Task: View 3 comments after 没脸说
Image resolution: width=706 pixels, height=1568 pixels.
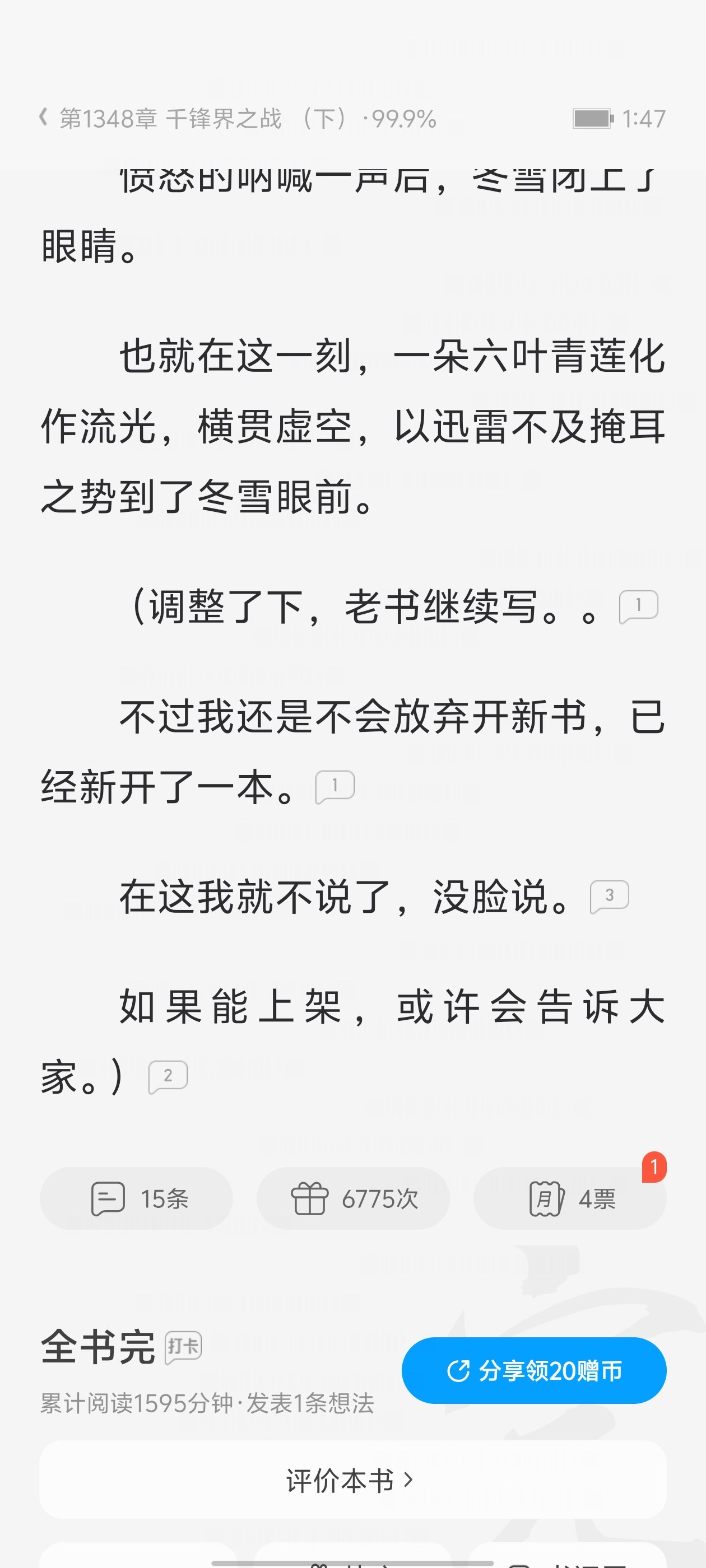Action: [x=609, y=896]
